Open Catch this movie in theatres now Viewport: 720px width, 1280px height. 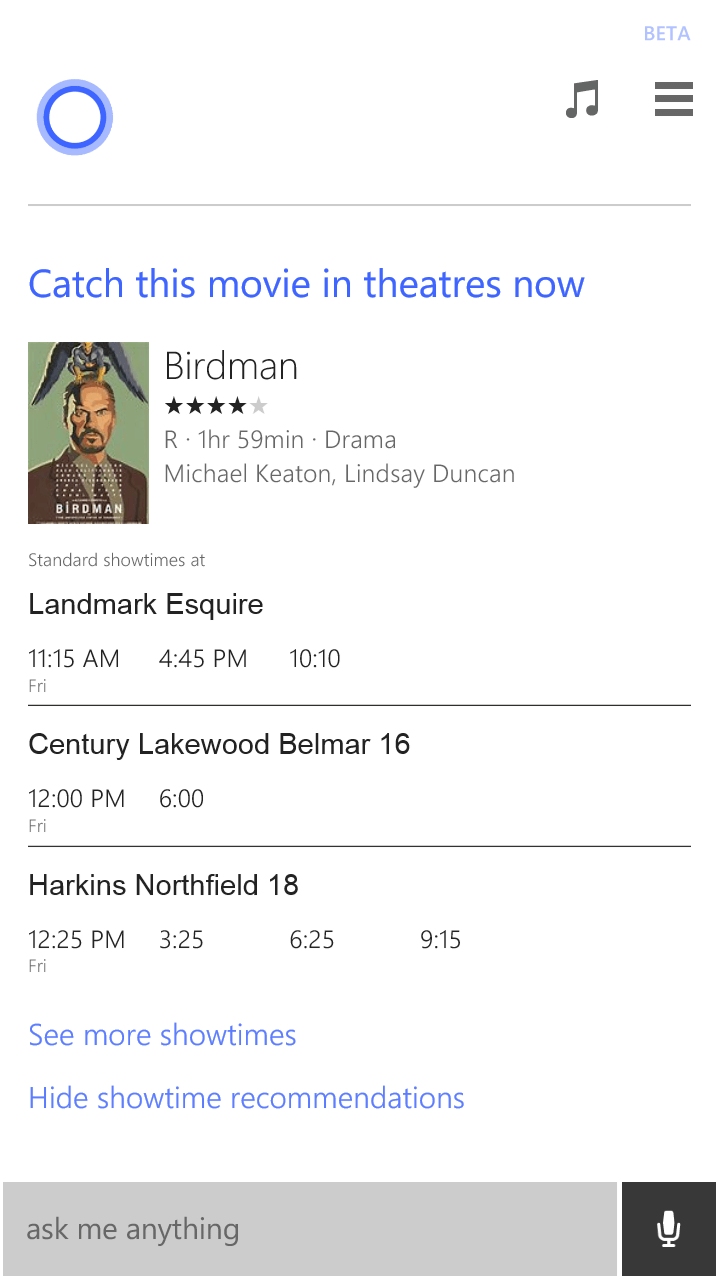click(x=306, y=284)
